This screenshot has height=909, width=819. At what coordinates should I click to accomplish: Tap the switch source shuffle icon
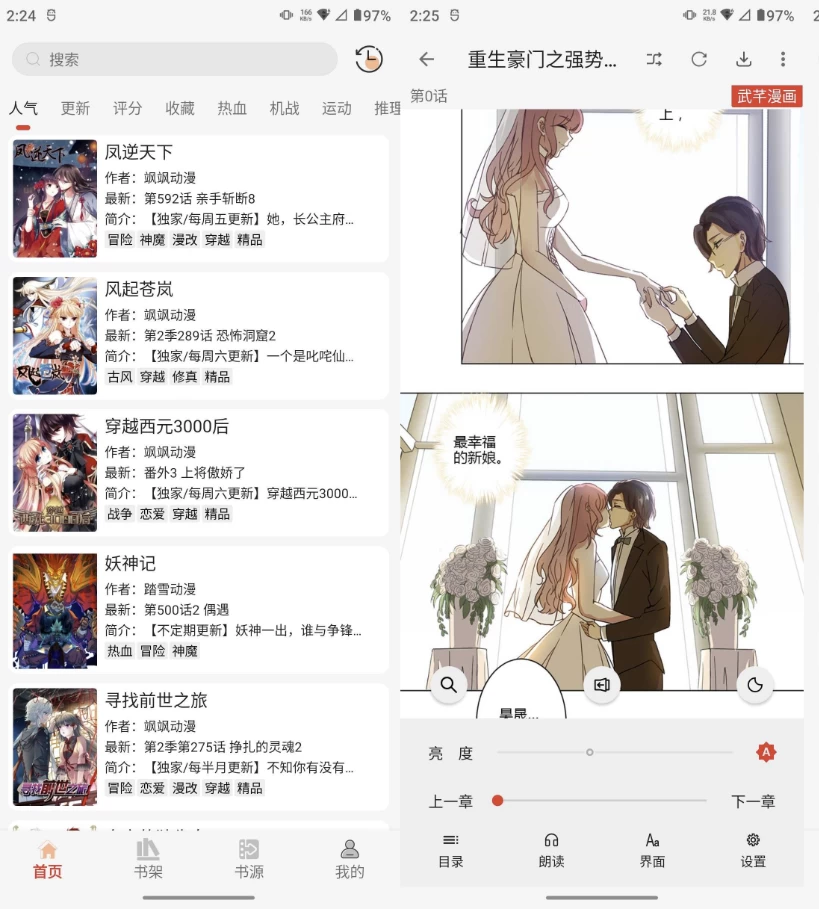[654, 59]
